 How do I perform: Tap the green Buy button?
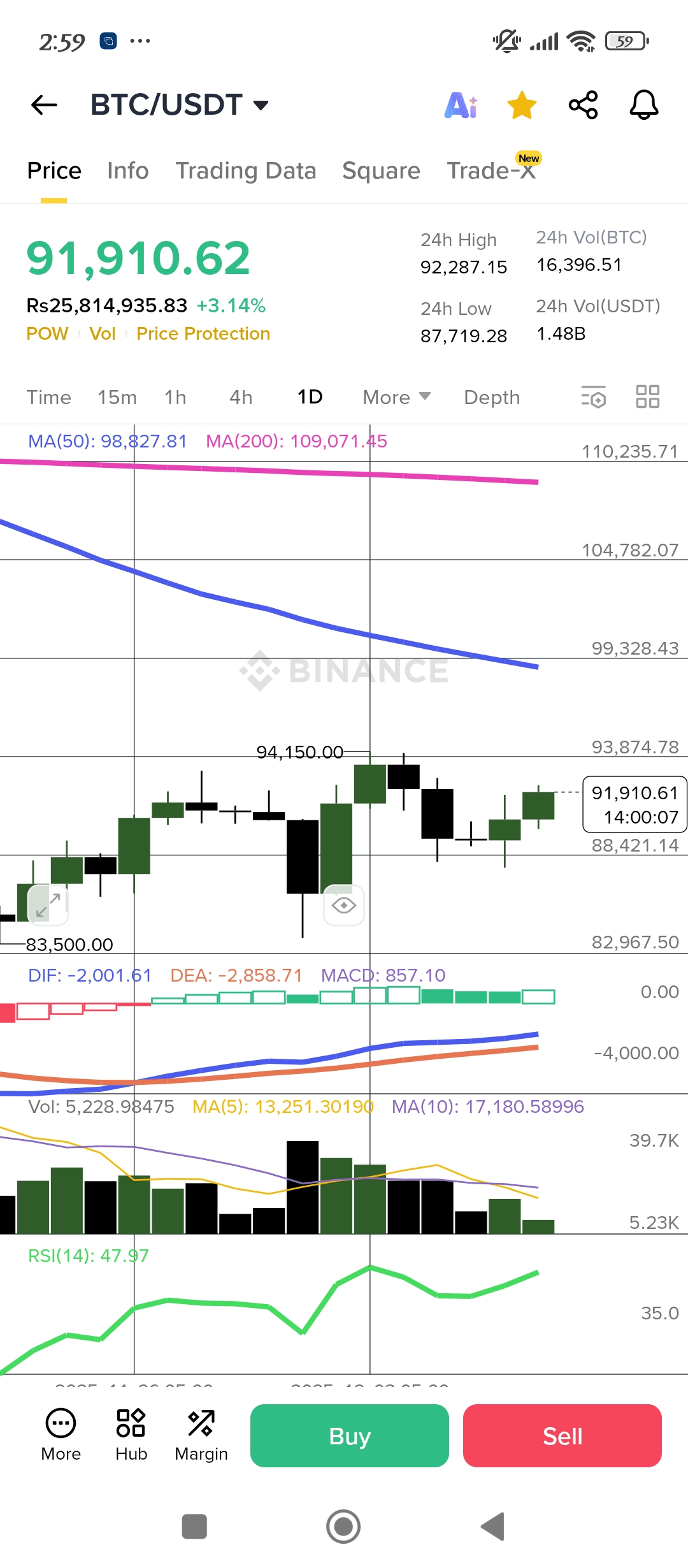pos(349,1436)
